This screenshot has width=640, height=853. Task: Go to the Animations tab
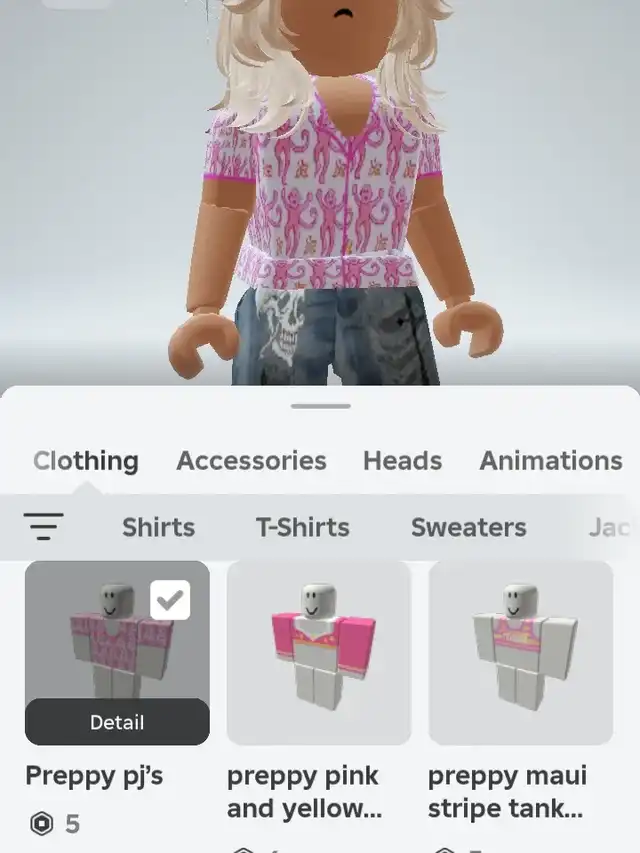550,461
